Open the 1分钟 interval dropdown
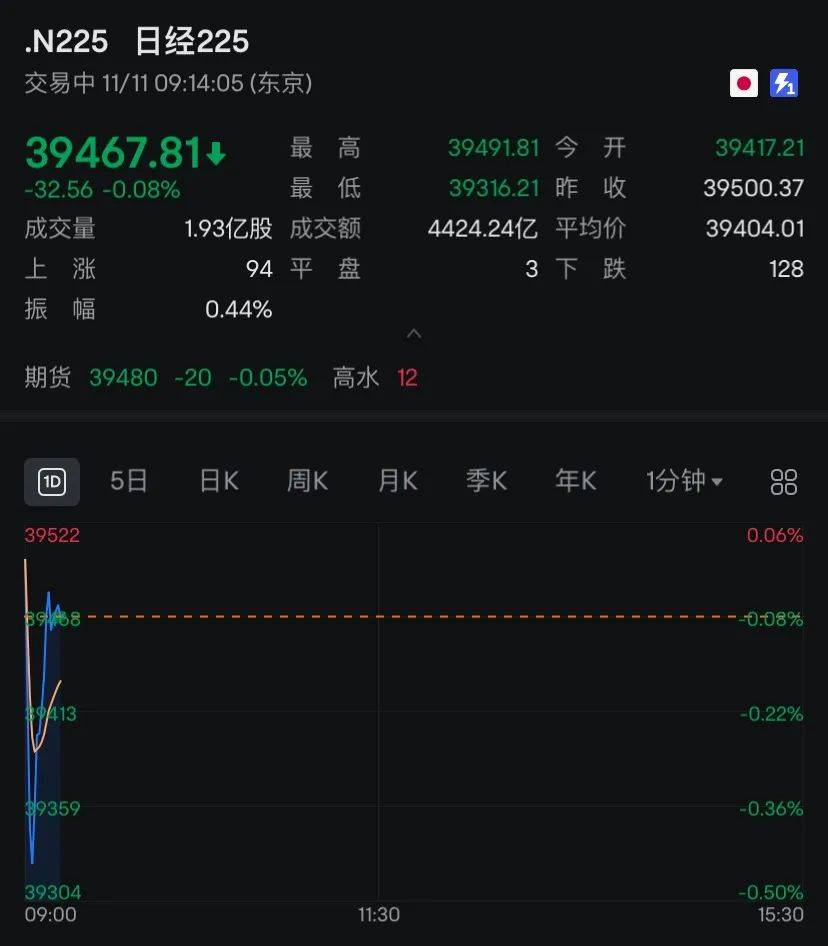 (x=684, y=481)
